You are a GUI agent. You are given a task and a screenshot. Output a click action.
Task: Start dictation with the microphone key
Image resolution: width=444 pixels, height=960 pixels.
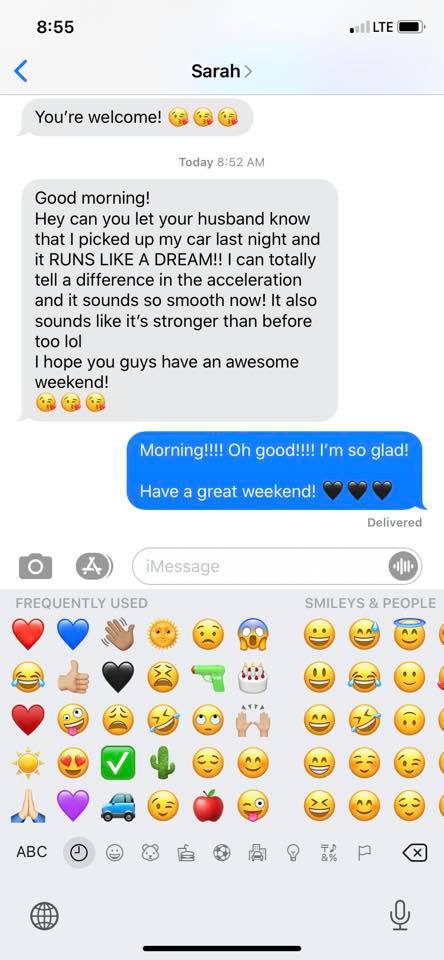point(399,916)
